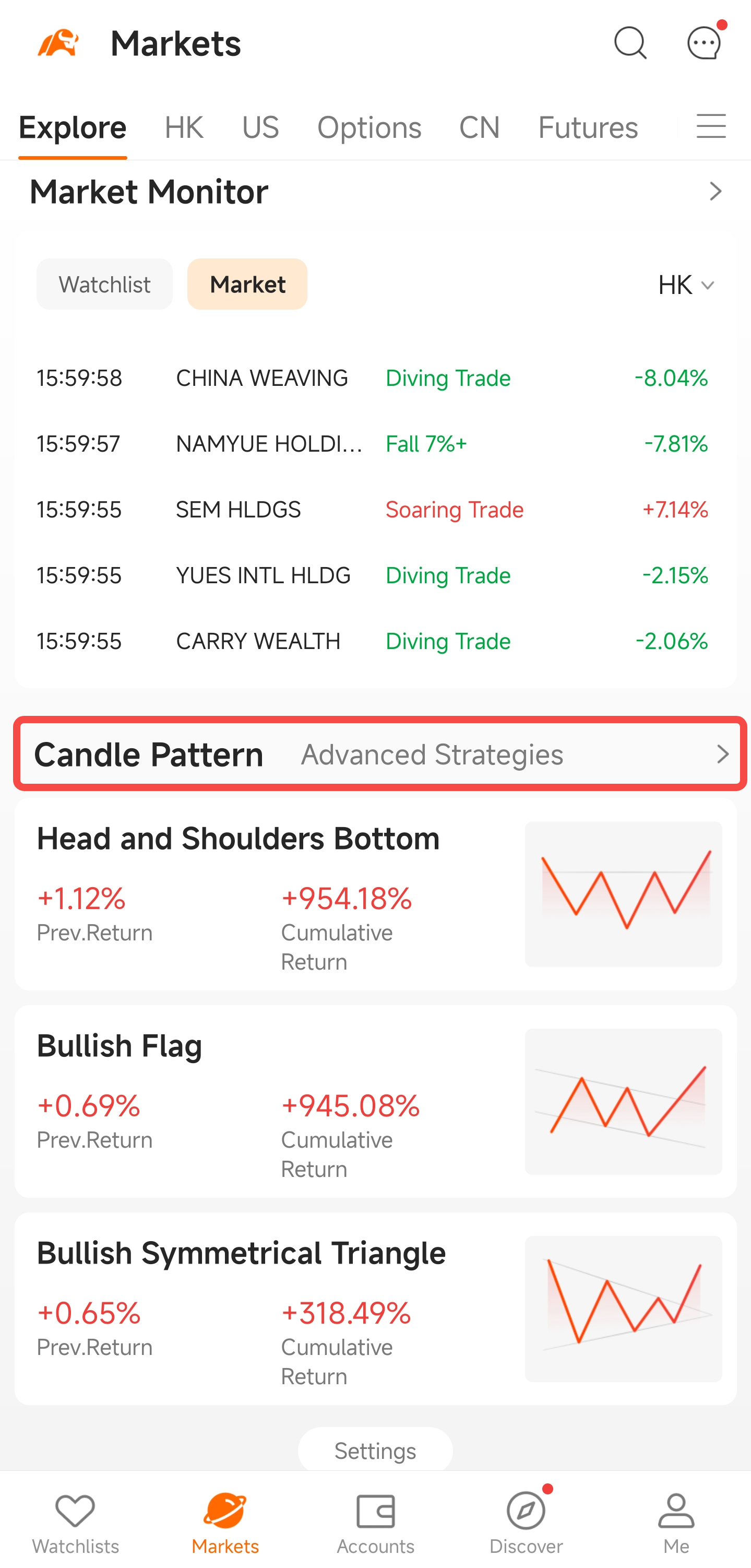
Task: Open the search icon
Action: (630, 43)
